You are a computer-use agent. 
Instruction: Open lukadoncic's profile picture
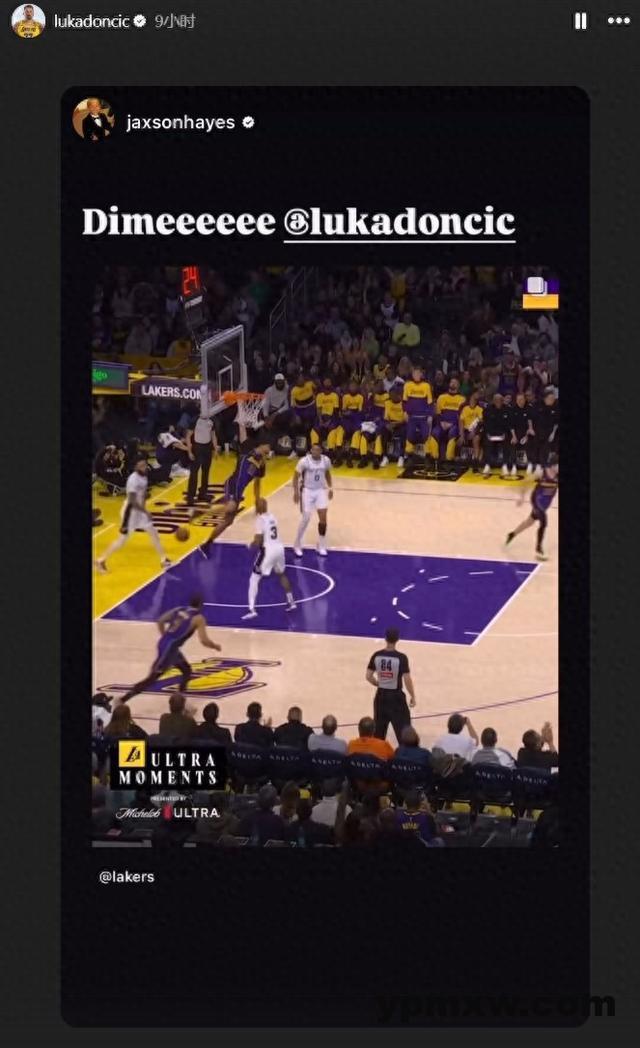click(x=28, y=21)
